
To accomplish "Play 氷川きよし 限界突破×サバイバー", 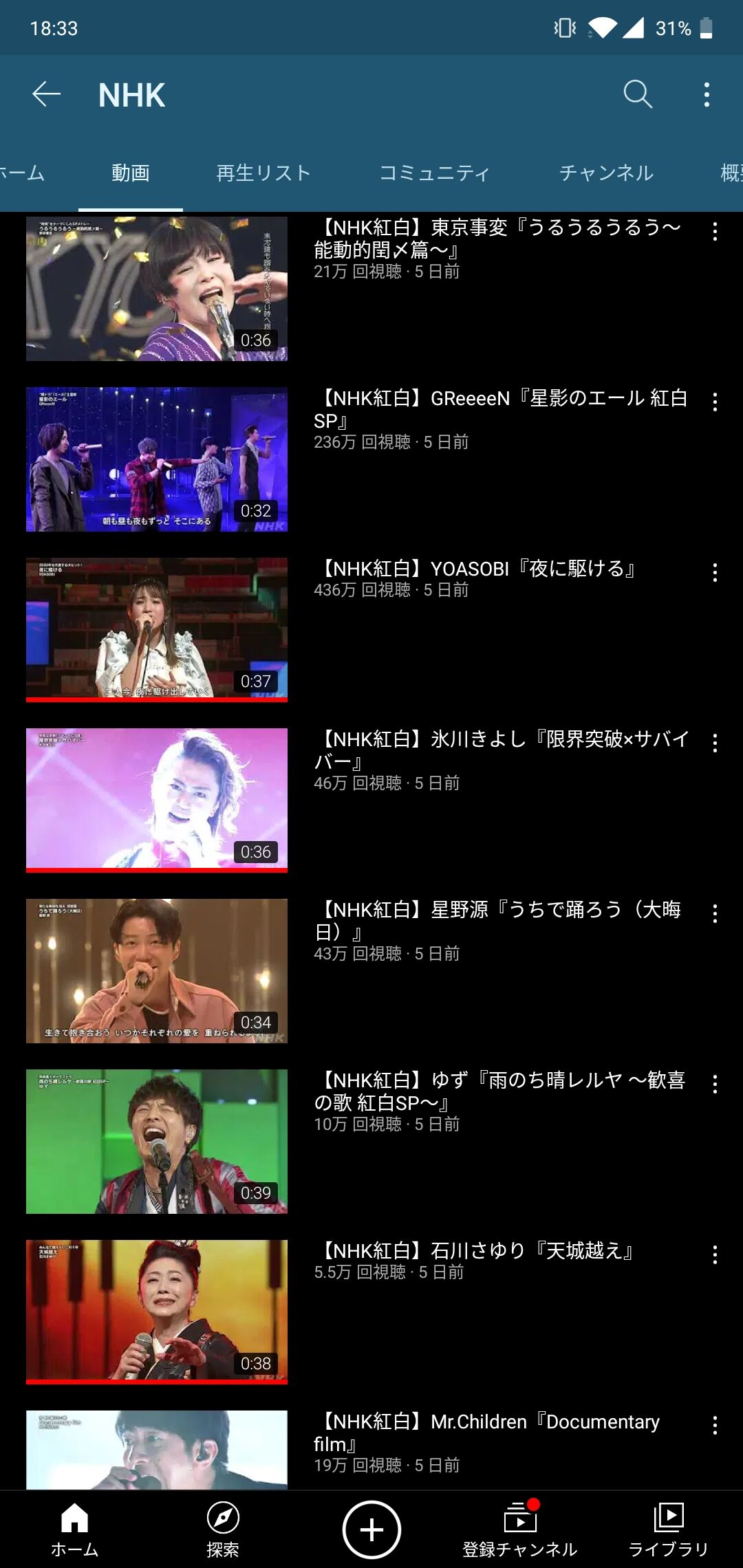I will point(157,801).
